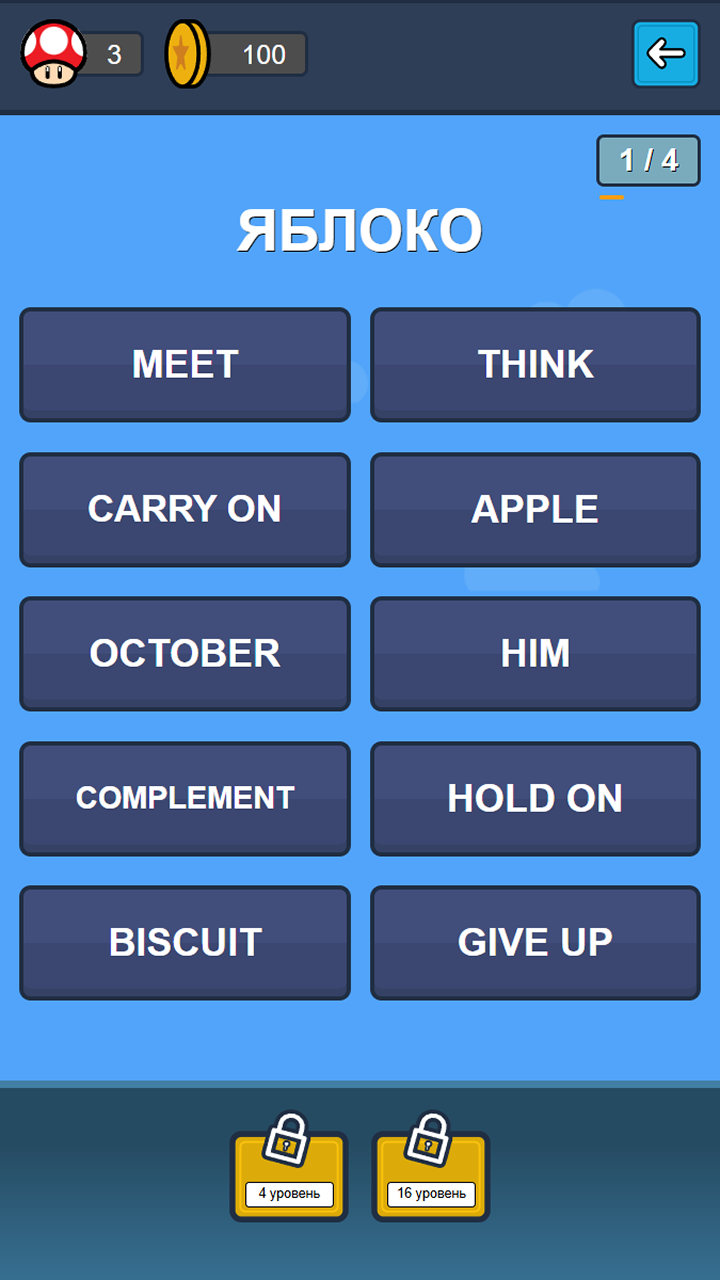720x1280 pixels.
Task: Open the locked 4 уровень booster
Action: (289, 1172)
